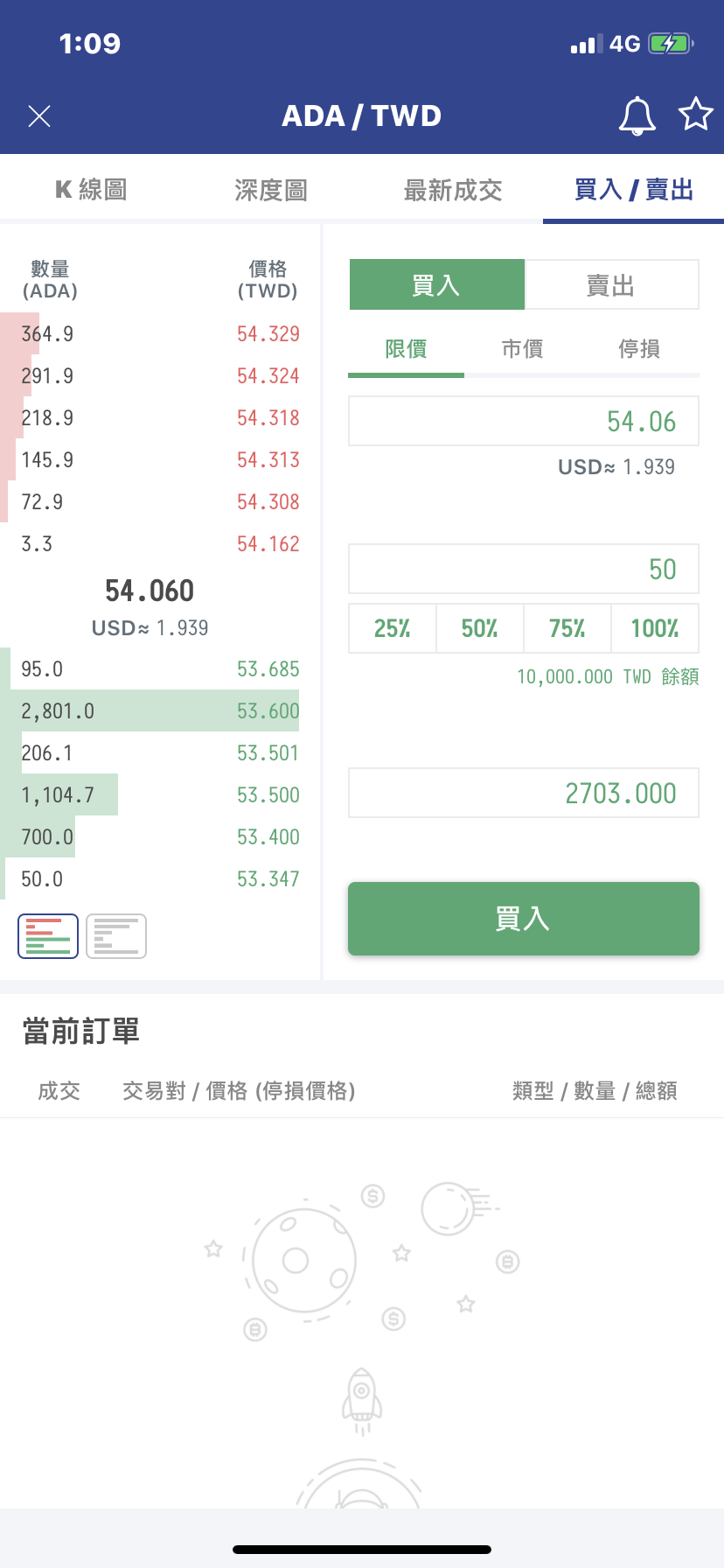Close the ADA / TWD trading screen
Viewport: 724px width, 1568px height.
(x=39, y=116)
